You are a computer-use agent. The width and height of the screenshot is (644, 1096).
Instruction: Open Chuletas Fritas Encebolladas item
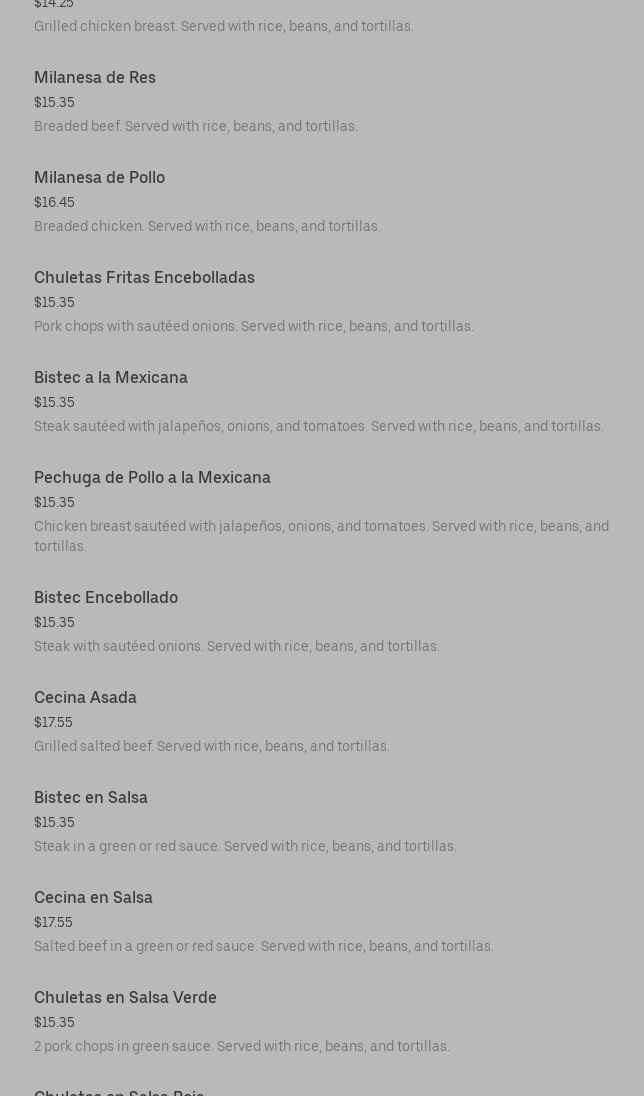click(144, 278)
